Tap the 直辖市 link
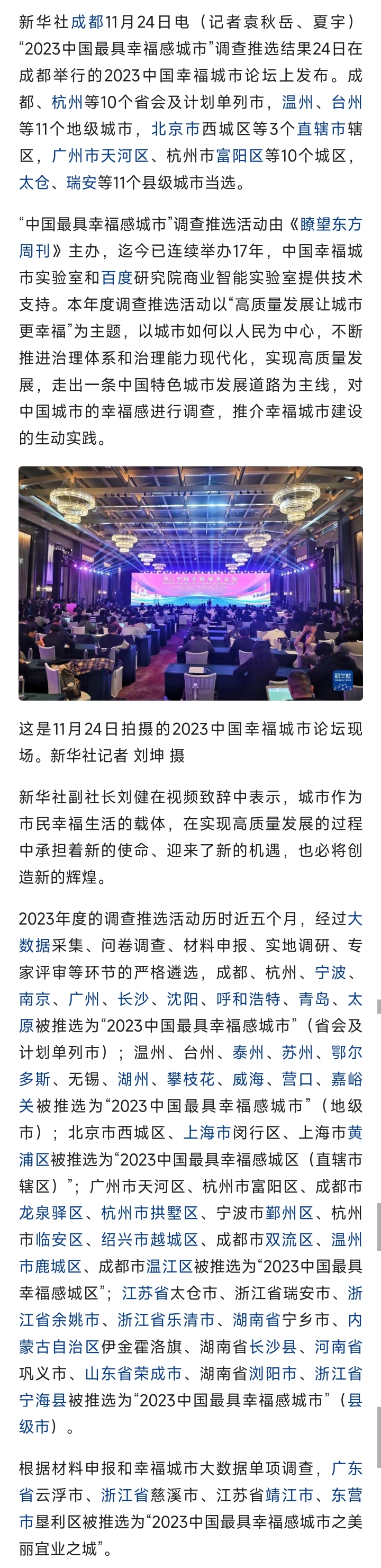This screenshot has height=1568, width=381. (x=321, y=129)
